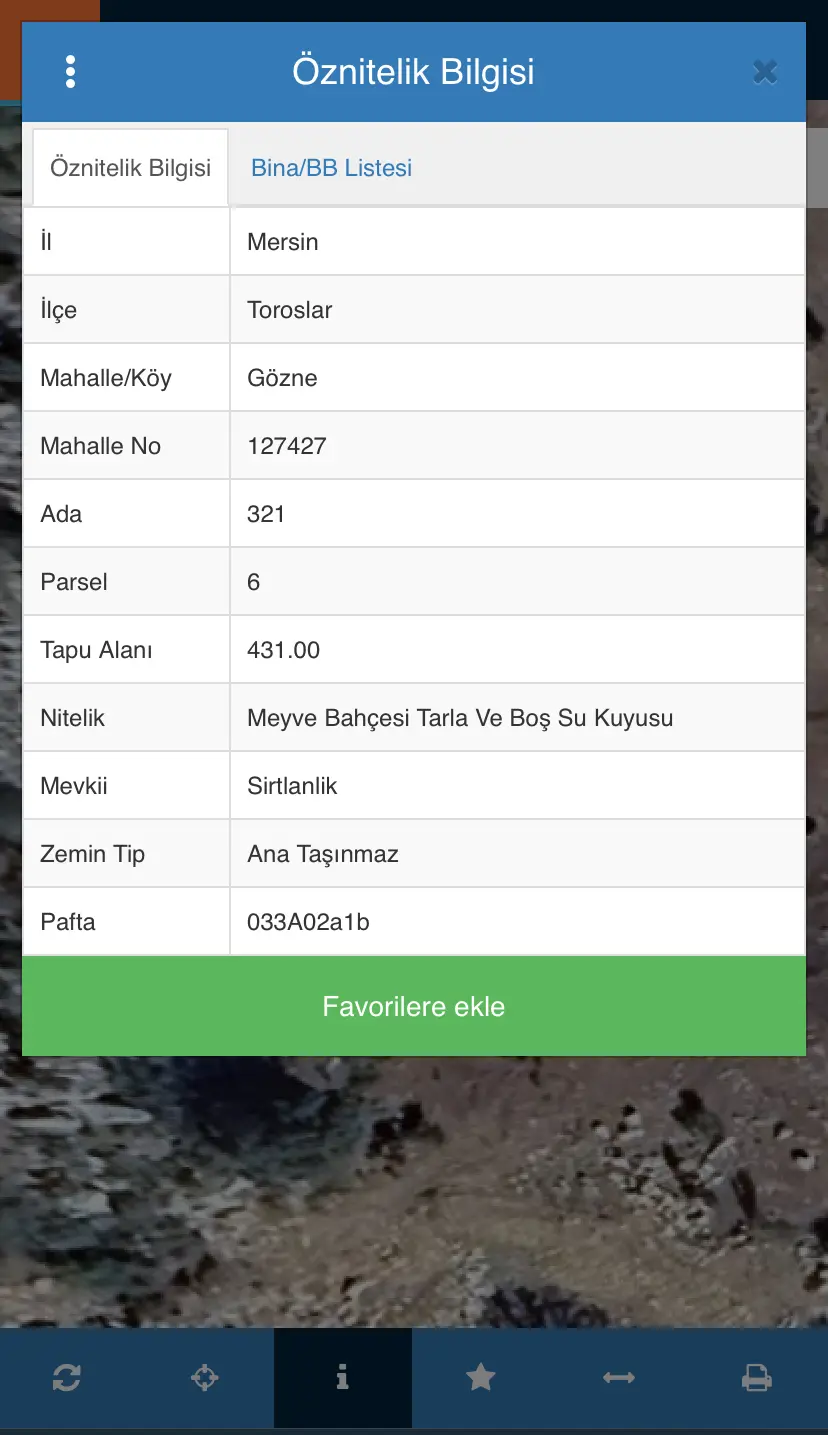828x1435 pixels.
Task: Open favorites with the star icon
Action: (480, 1378)
